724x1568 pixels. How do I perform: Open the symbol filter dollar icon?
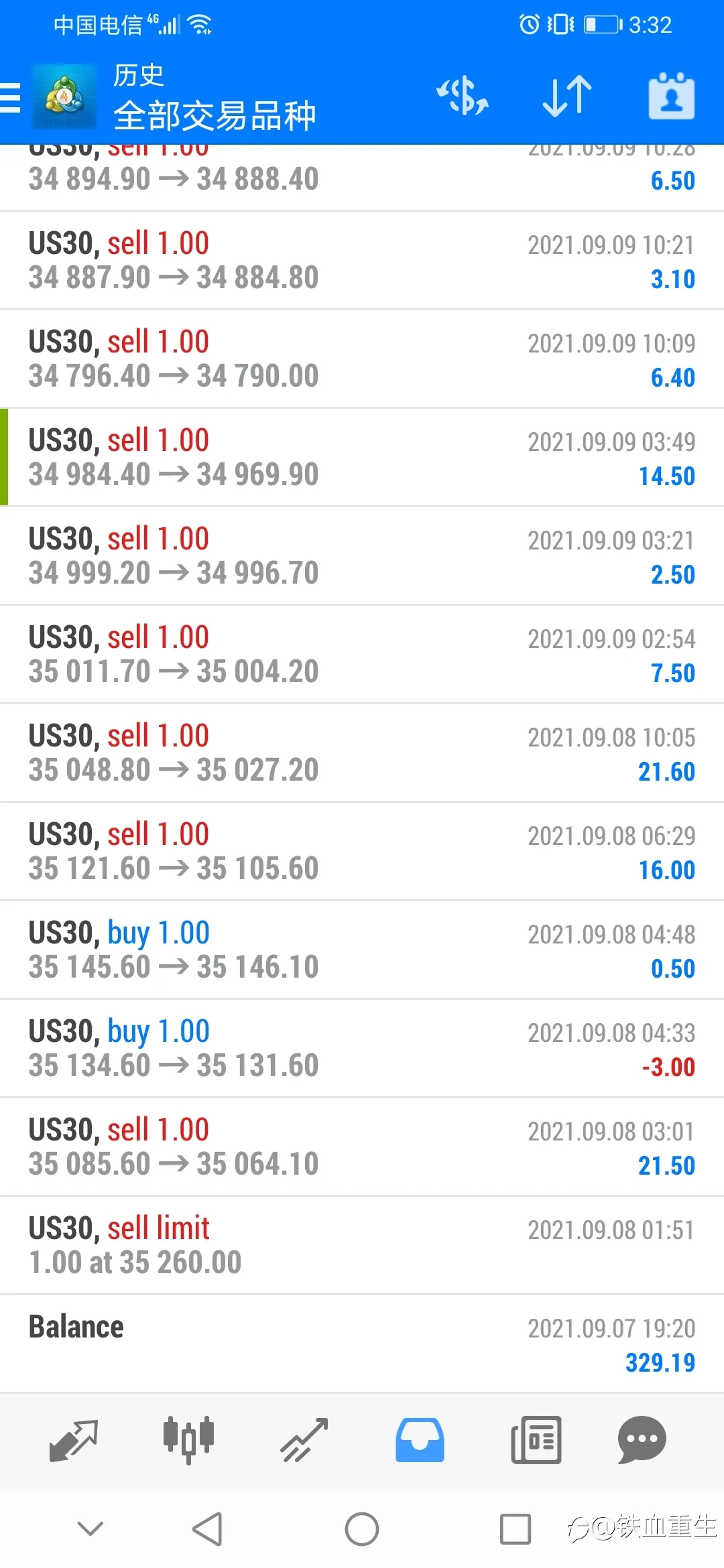point(463,96)
